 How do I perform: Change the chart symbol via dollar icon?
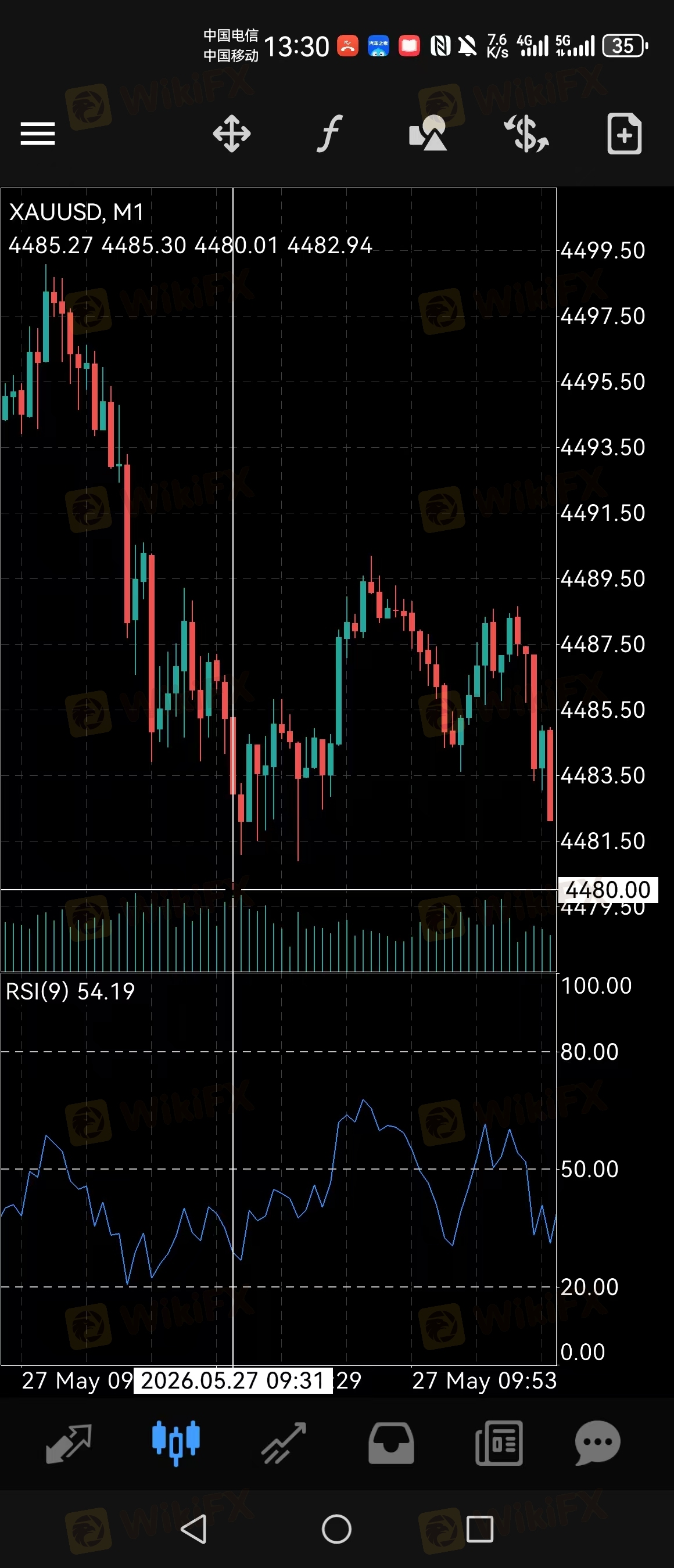click(526, 134)
